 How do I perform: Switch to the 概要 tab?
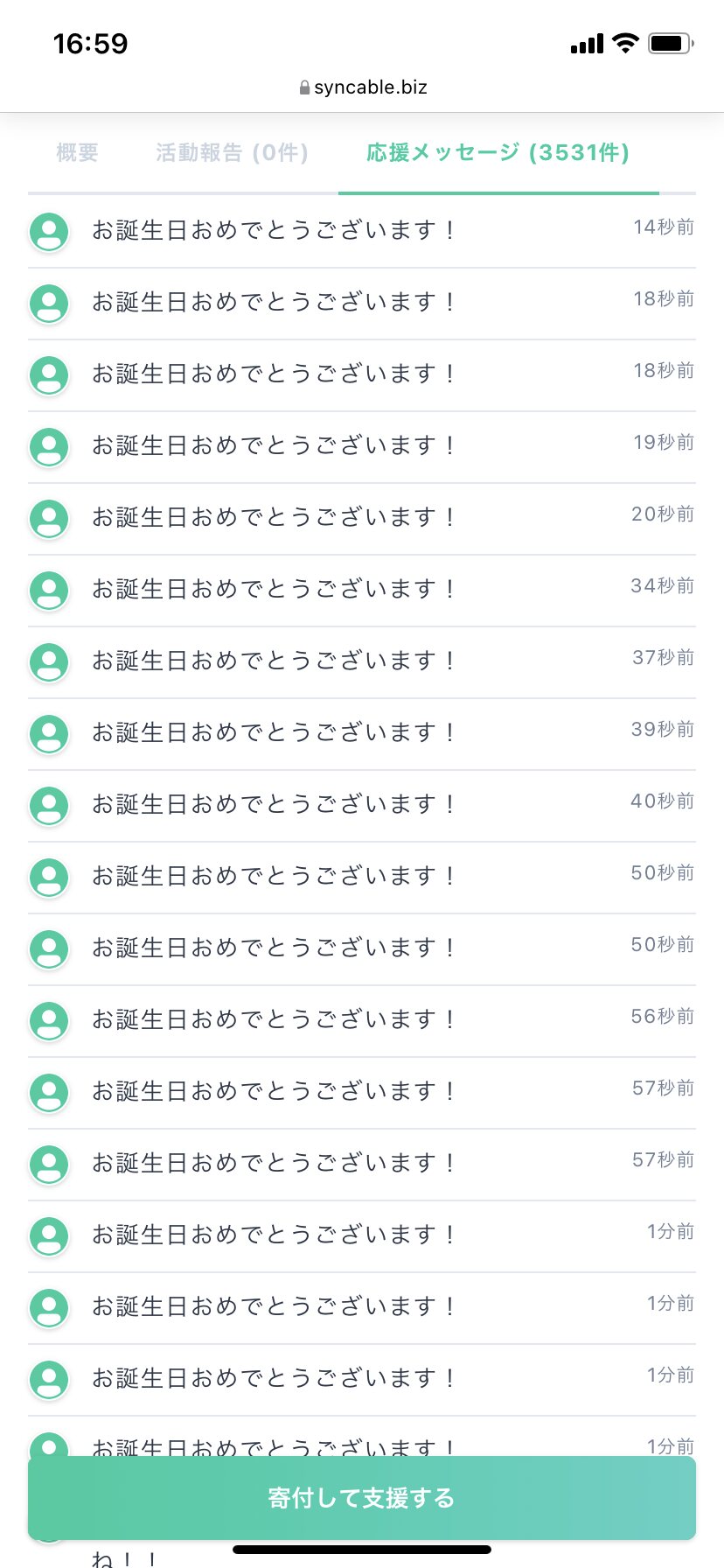77,153
